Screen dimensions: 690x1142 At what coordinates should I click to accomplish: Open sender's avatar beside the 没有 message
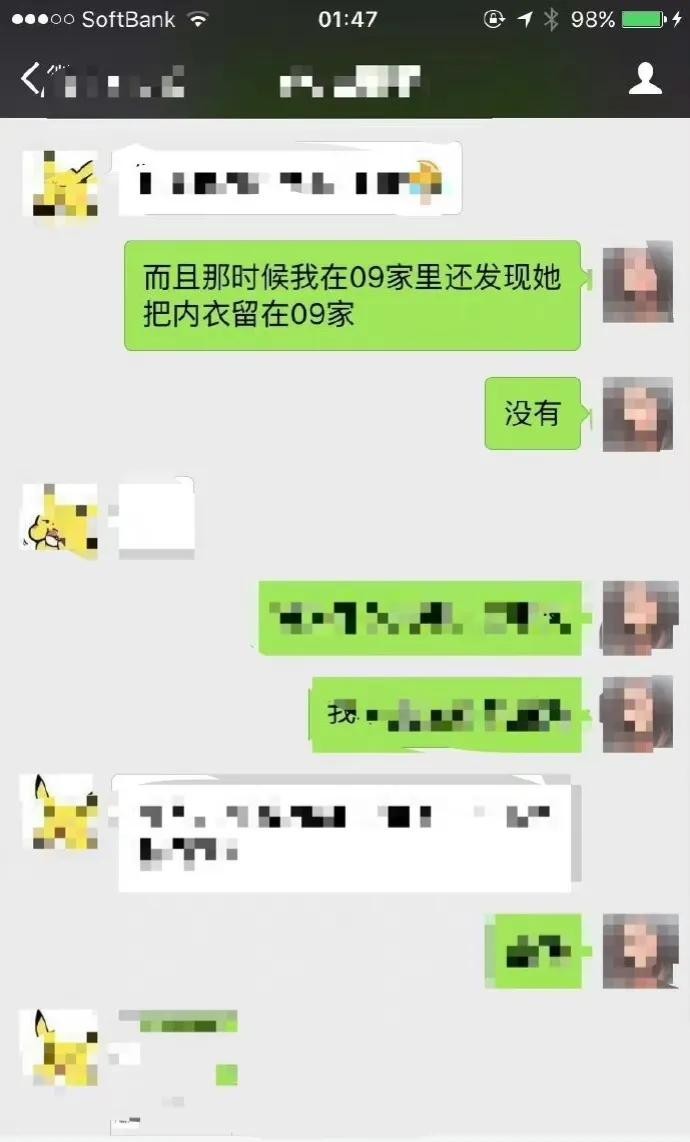coord(637,414)
